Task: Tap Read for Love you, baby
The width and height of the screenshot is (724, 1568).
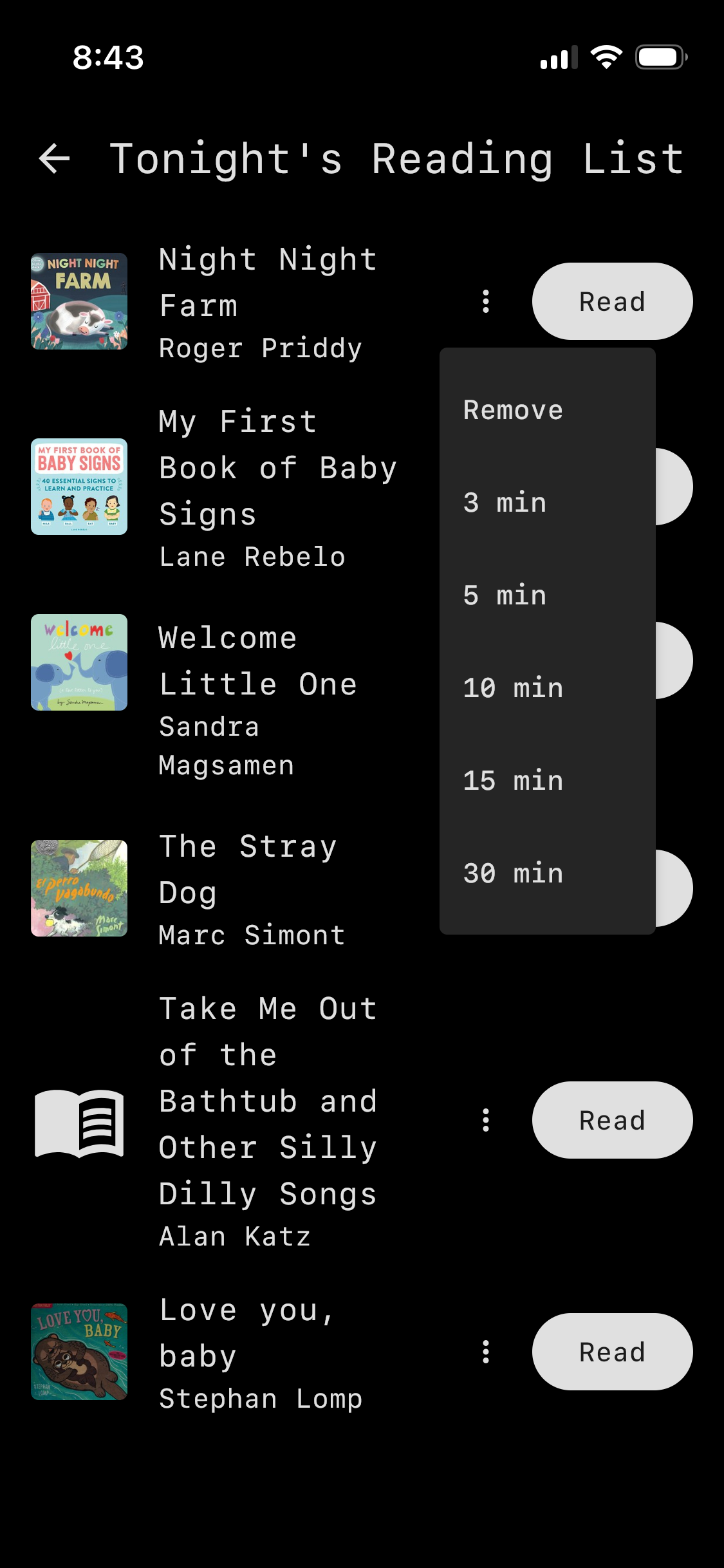Action: point(611,1352)
